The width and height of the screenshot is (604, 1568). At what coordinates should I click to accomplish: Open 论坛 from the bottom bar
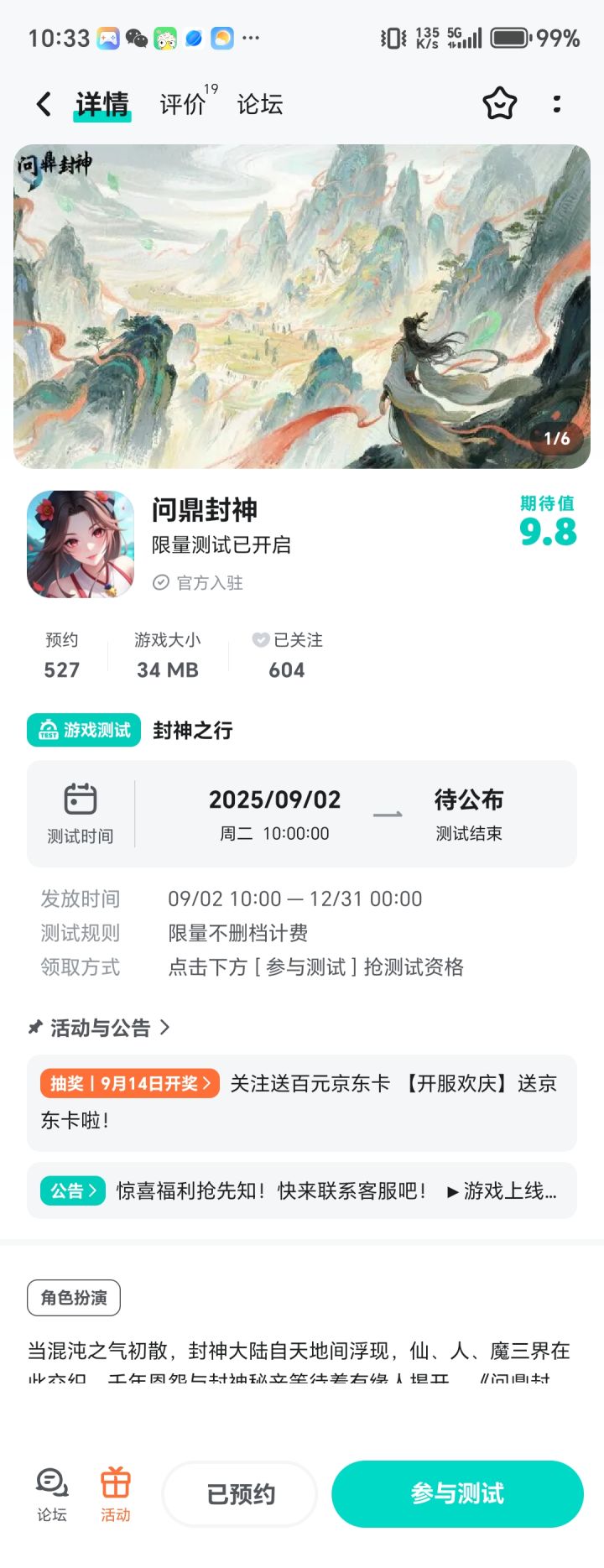pyautogui.click(x=52, y=1493)
